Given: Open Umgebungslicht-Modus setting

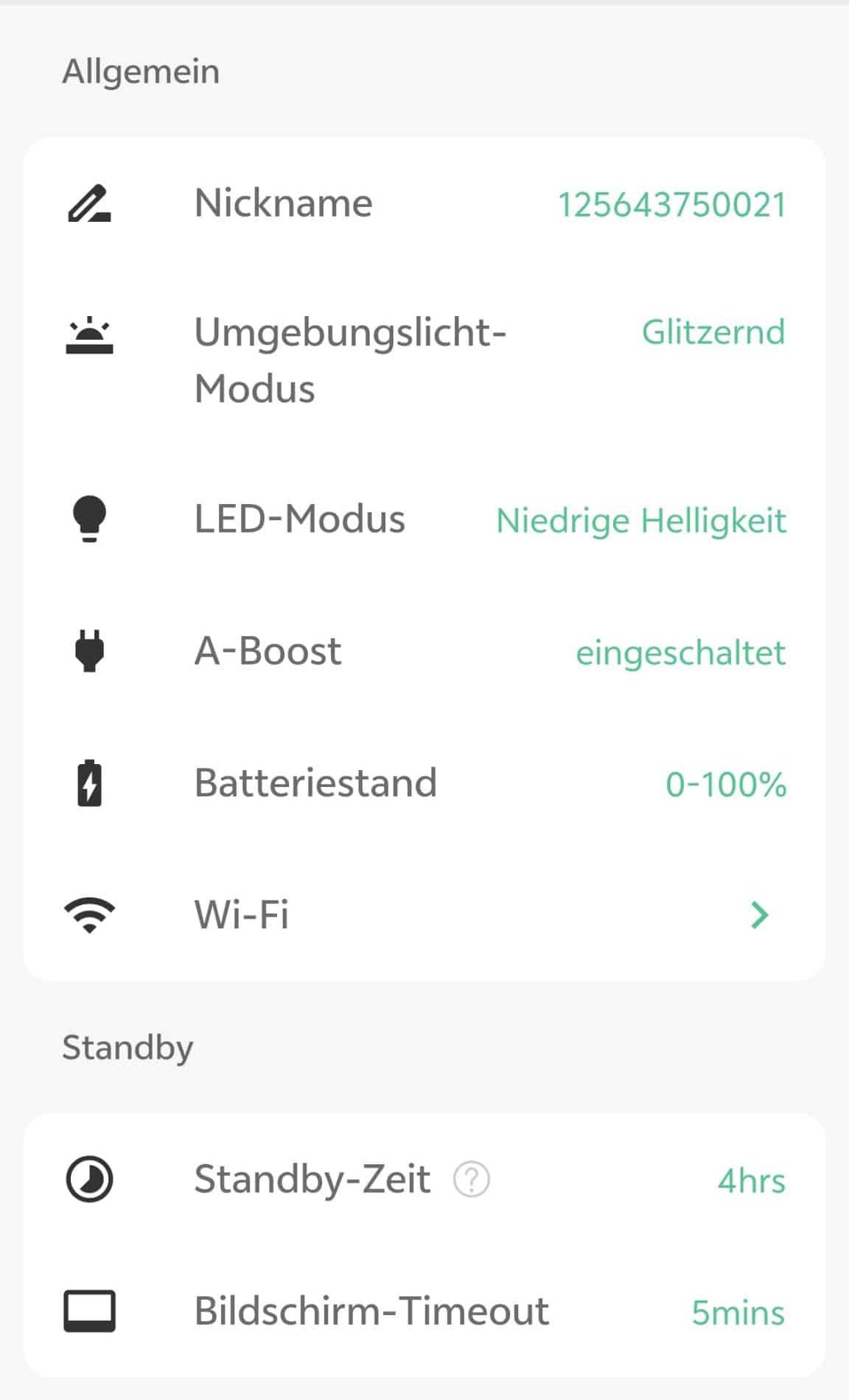Looking at the screenshot, I should click(x=424, y=360).
